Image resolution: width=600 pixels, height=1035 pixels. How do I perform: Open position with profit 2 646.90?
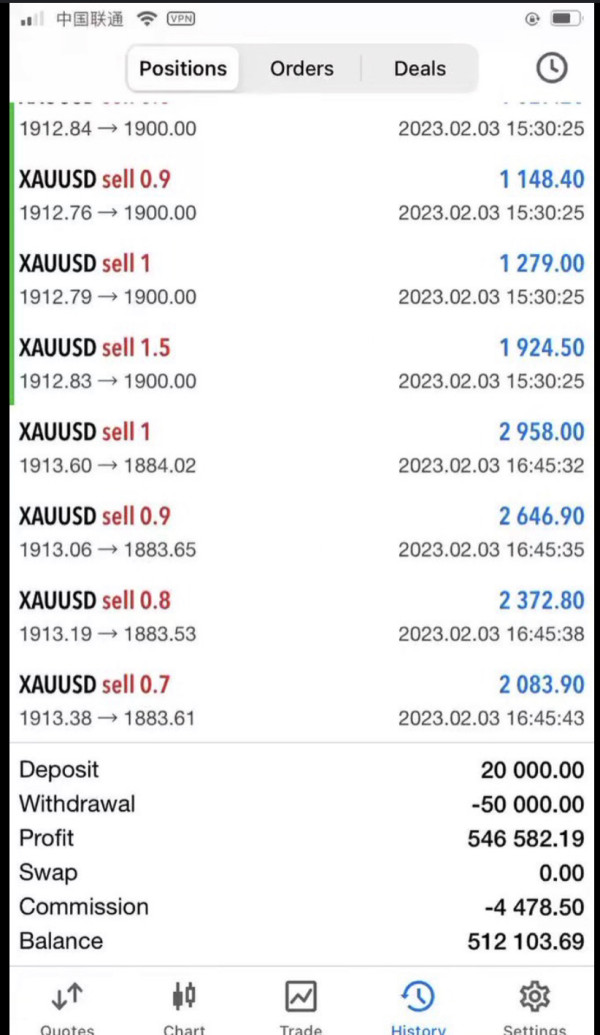coord(302,532)
